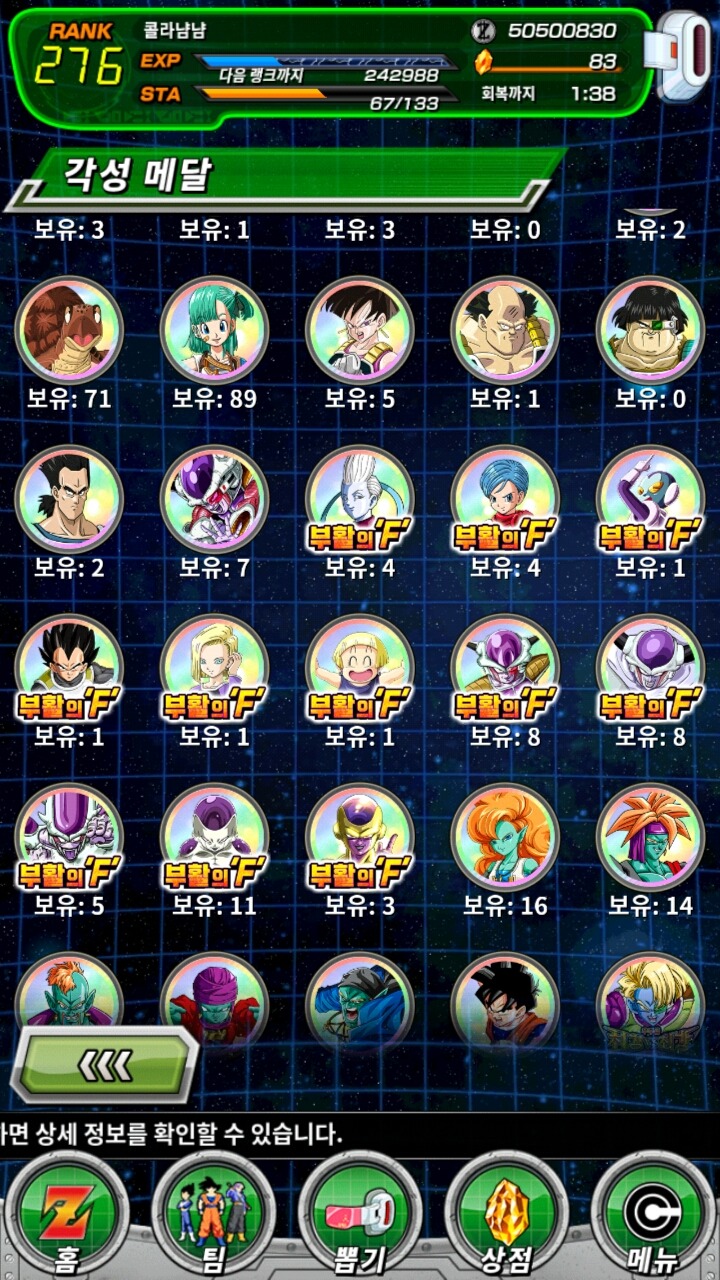Viewport: 720px width, 1280px height.
Task: Select the Golden Frieza medal 보유: 3
Action: click(x=360, y=837)
